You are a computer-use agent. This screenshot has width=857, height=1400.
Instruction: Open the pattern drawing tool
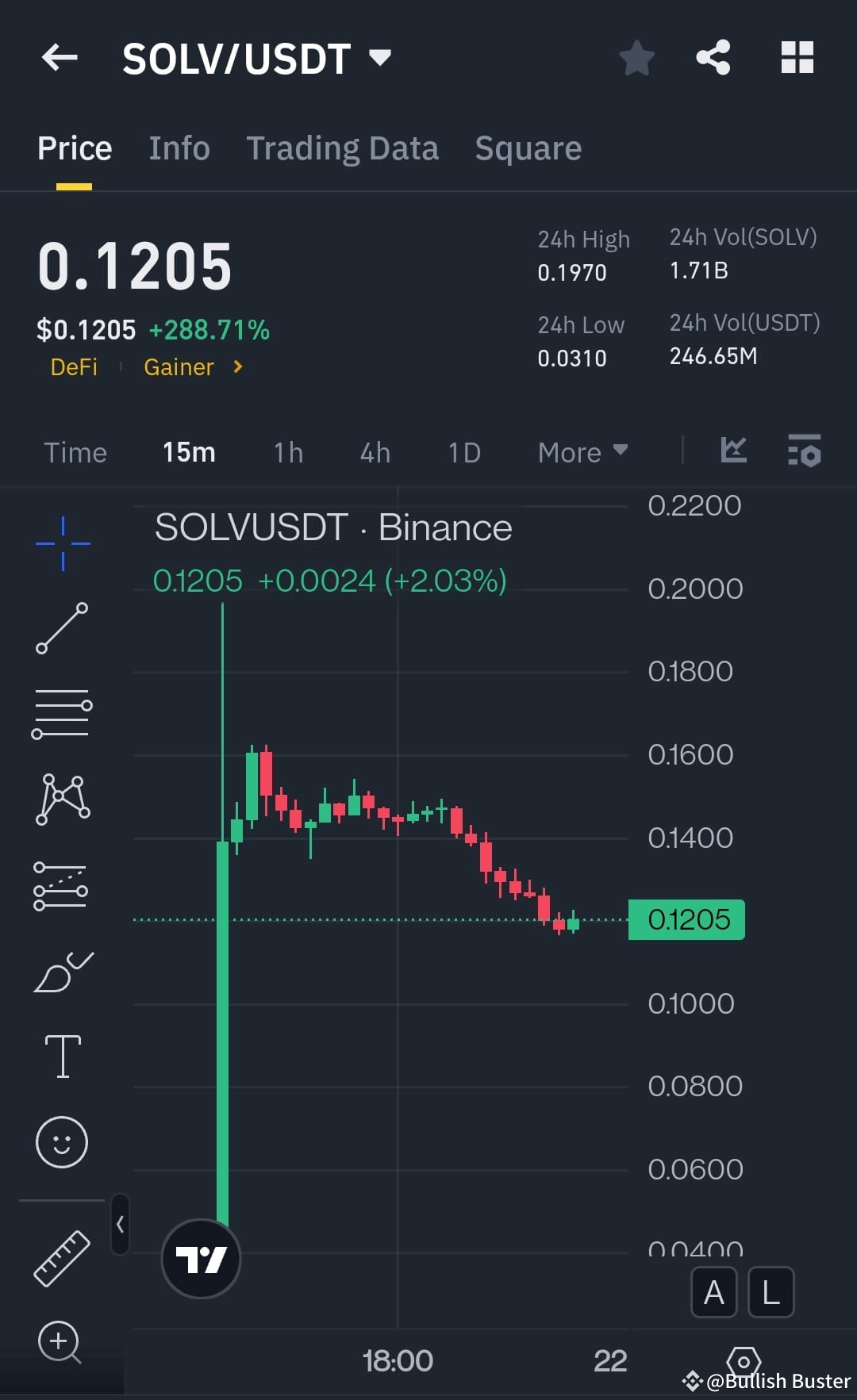tap(62, 800)
